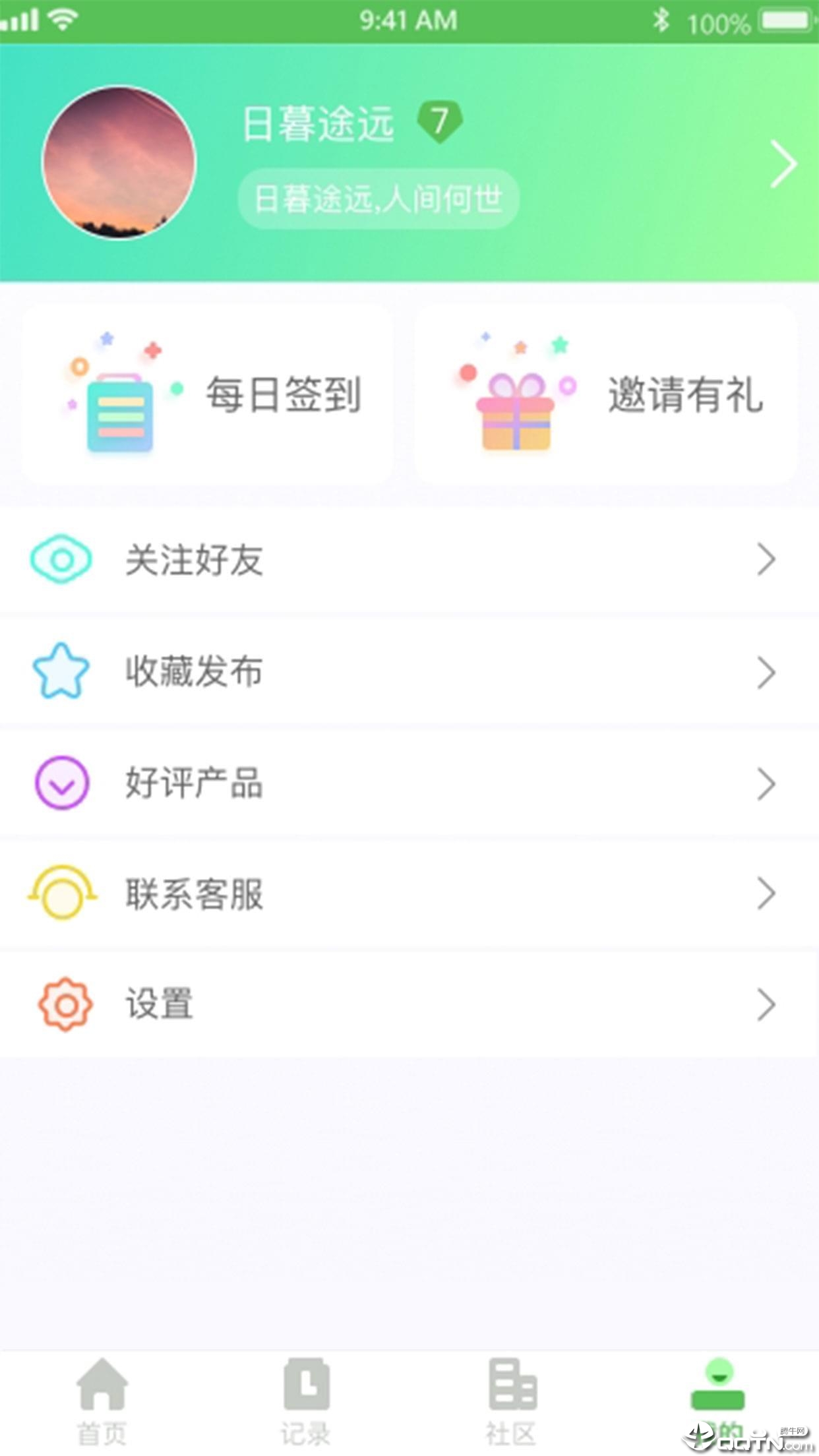The image size is (819, 1456).
Task: Open the 设置 settings row
Action: tap(409, 1004)
